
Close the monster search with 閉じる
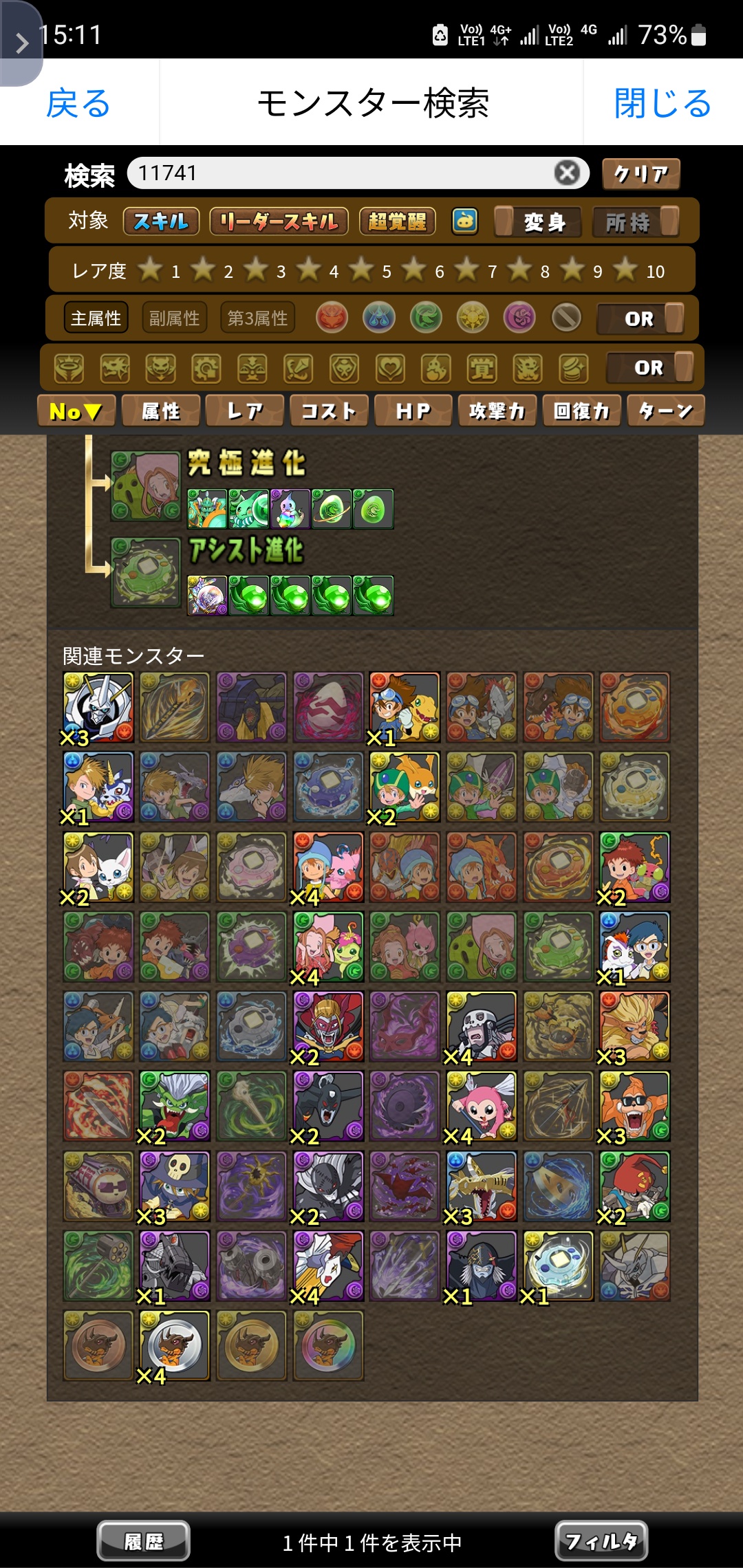click(x=662, y=103)
